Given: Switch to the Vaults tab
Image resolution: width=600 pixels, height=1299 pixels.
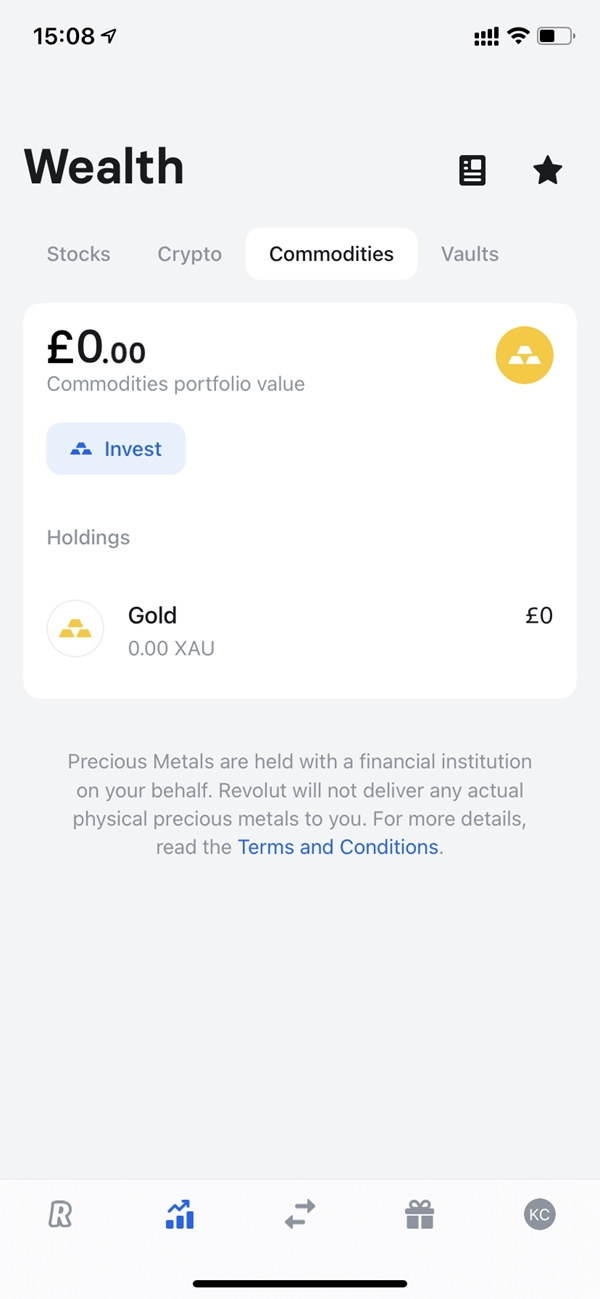Looking at the screenshot, I should (470, 254).
